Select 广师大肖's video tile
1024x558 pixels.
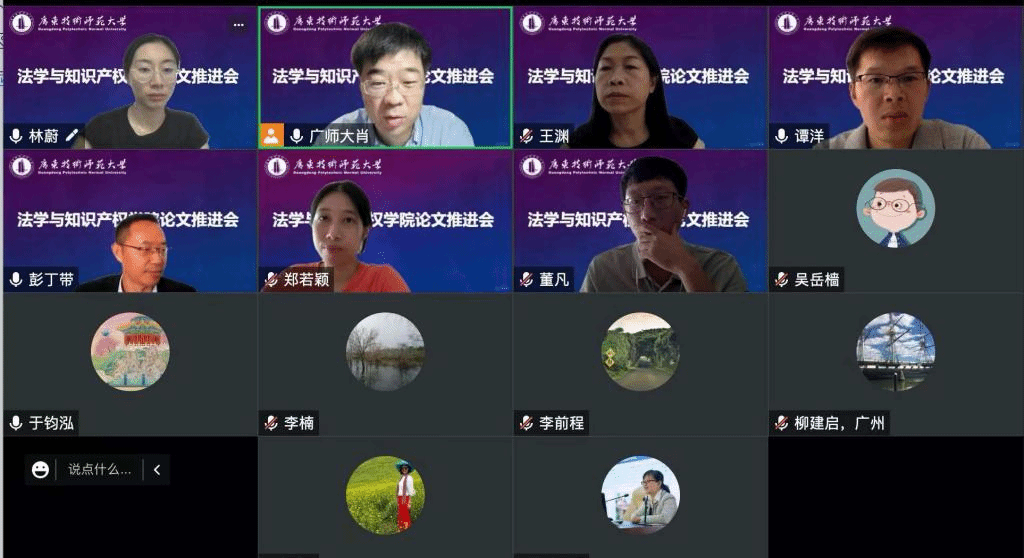[385, 78]
